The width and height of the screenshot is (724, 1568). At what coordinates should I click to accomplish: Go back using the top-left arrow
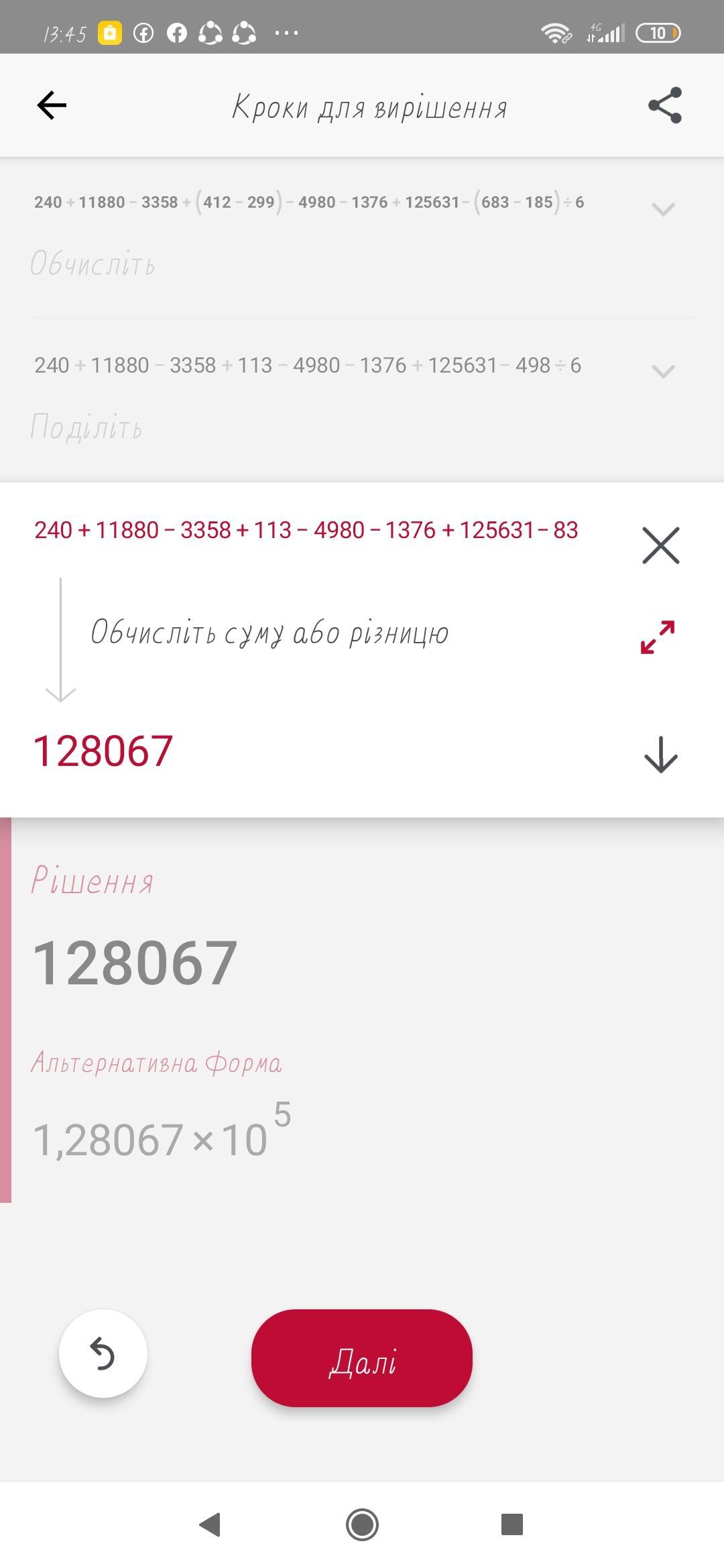(x=52, y=105)
